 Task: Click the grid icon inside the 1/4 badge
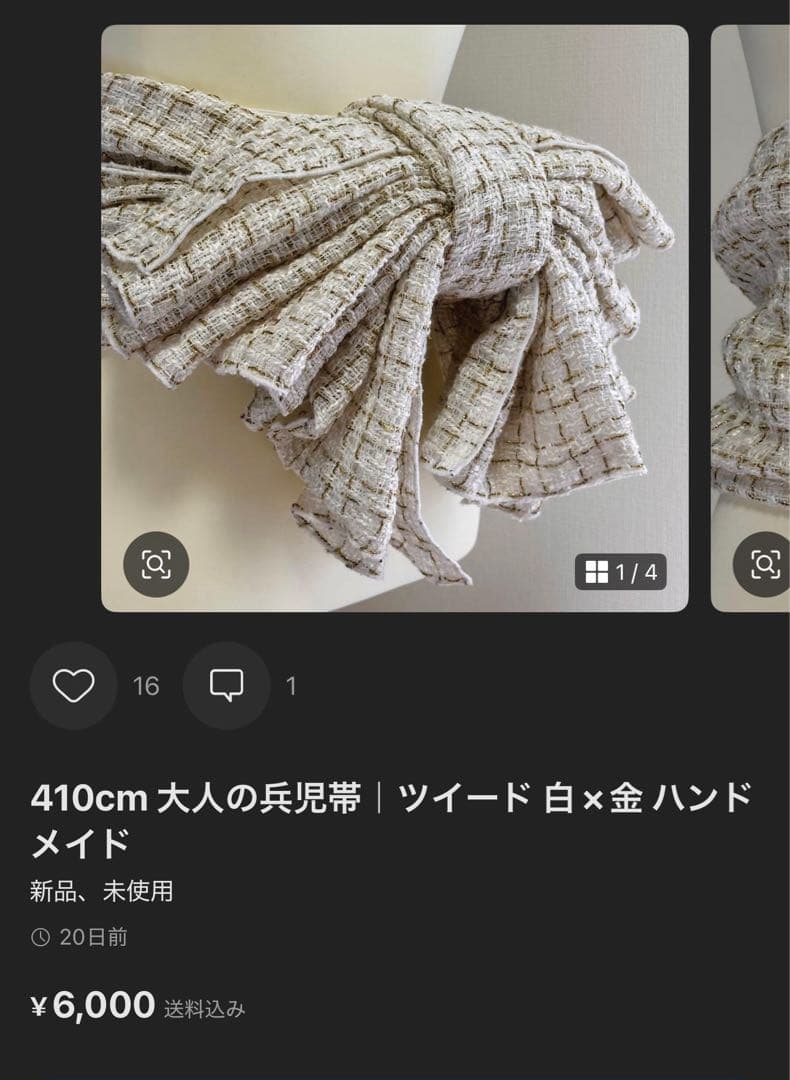pos(597,573)
